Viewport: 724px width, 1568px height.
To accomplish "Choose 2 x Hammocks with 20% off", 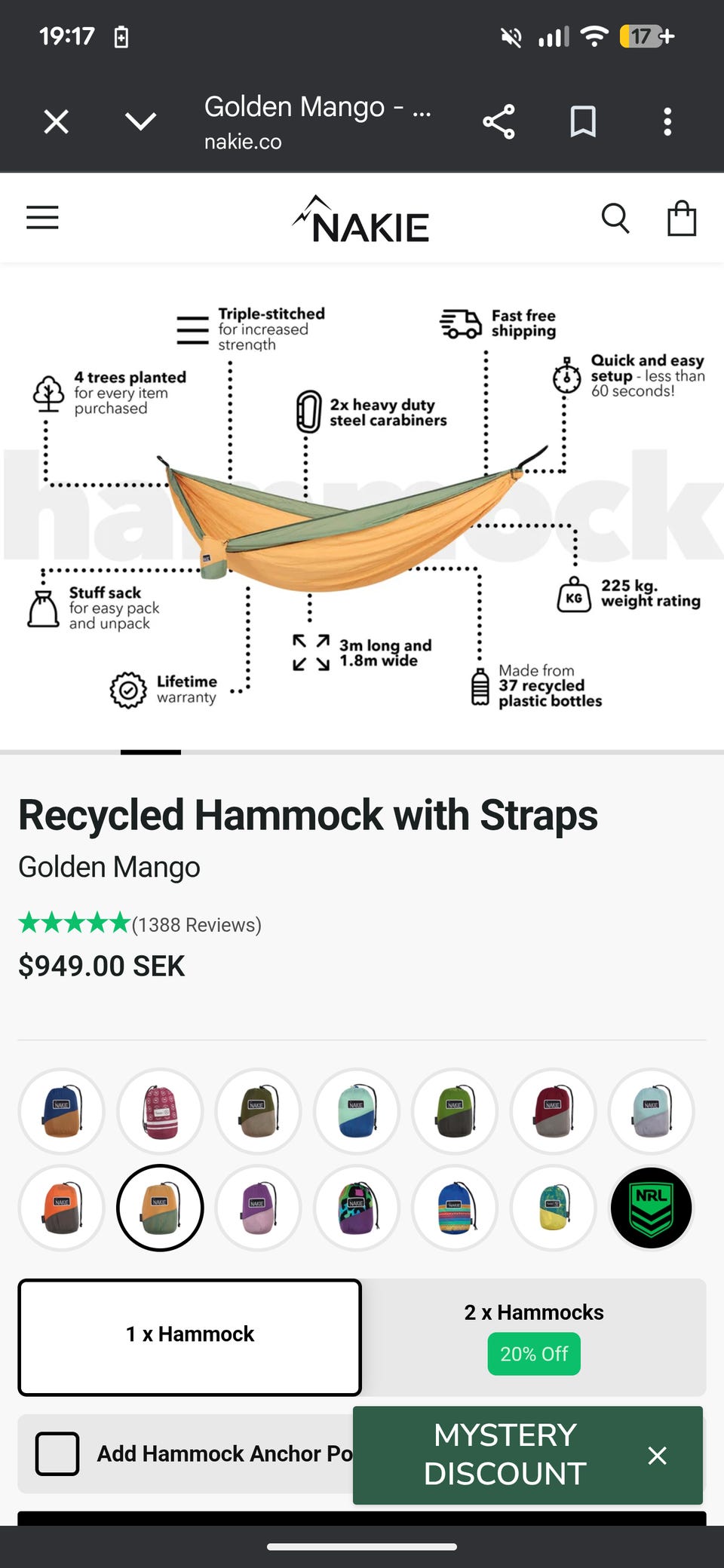I will pyautogui.click(x=534, y=1337).
